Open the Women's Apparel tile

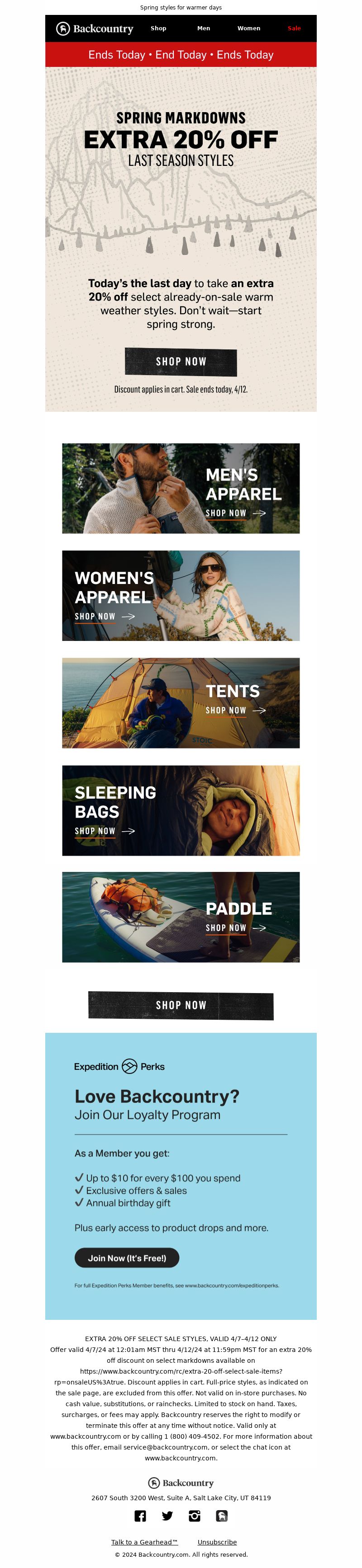(181, 595)
